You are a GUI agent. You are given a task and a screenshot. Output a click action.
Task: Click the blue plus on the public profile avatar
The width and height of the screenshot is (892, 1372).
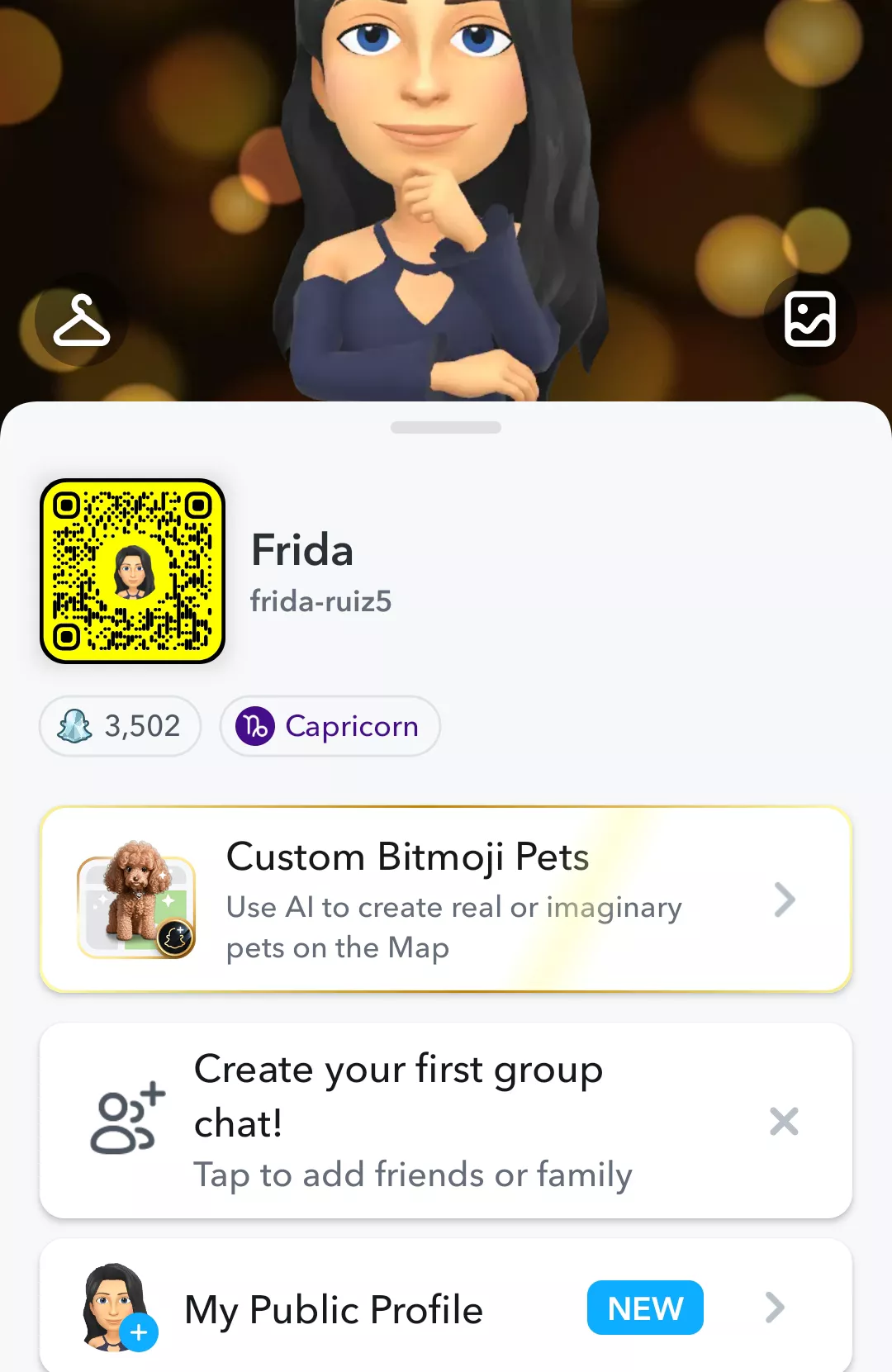139,1332
